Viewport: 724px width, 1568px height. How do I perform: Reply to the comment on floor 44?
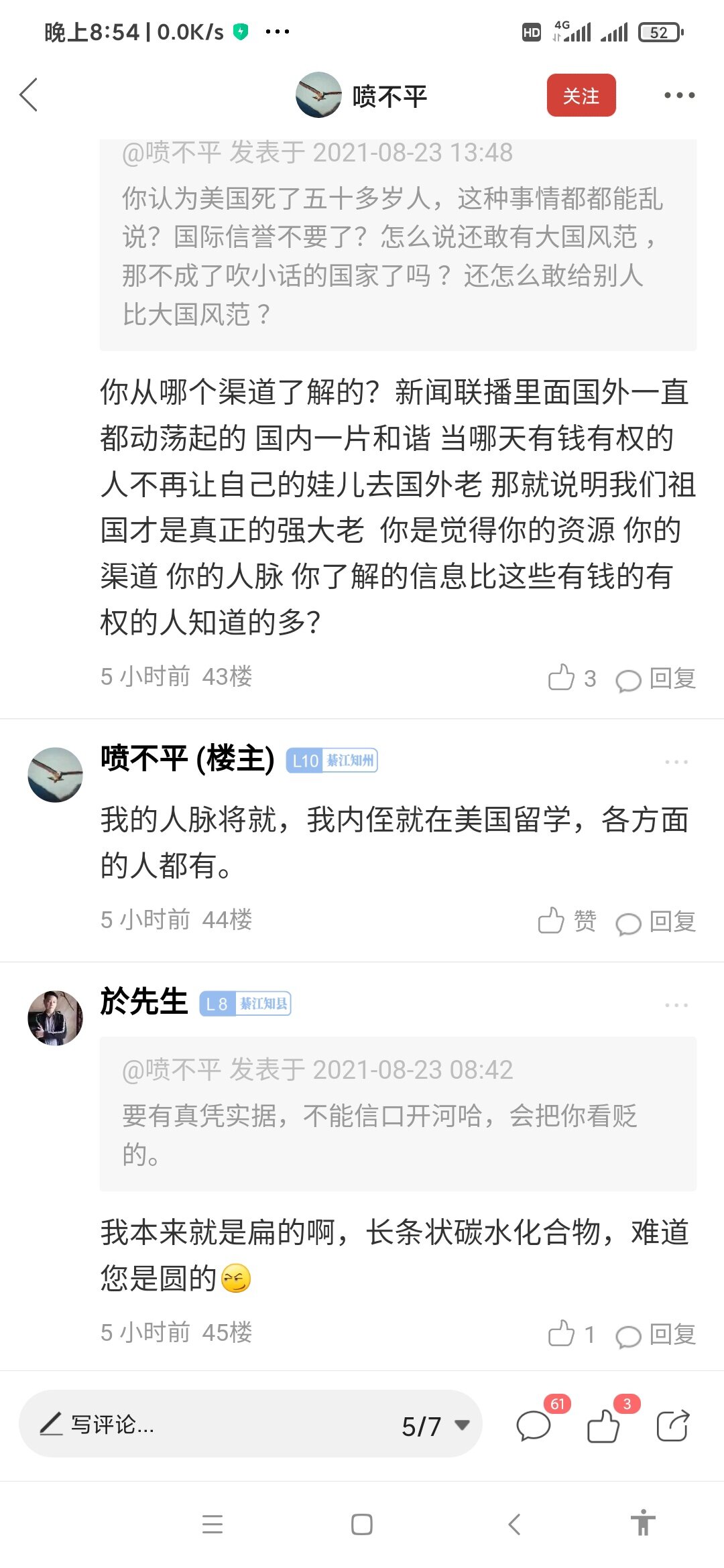coord(656,922)
